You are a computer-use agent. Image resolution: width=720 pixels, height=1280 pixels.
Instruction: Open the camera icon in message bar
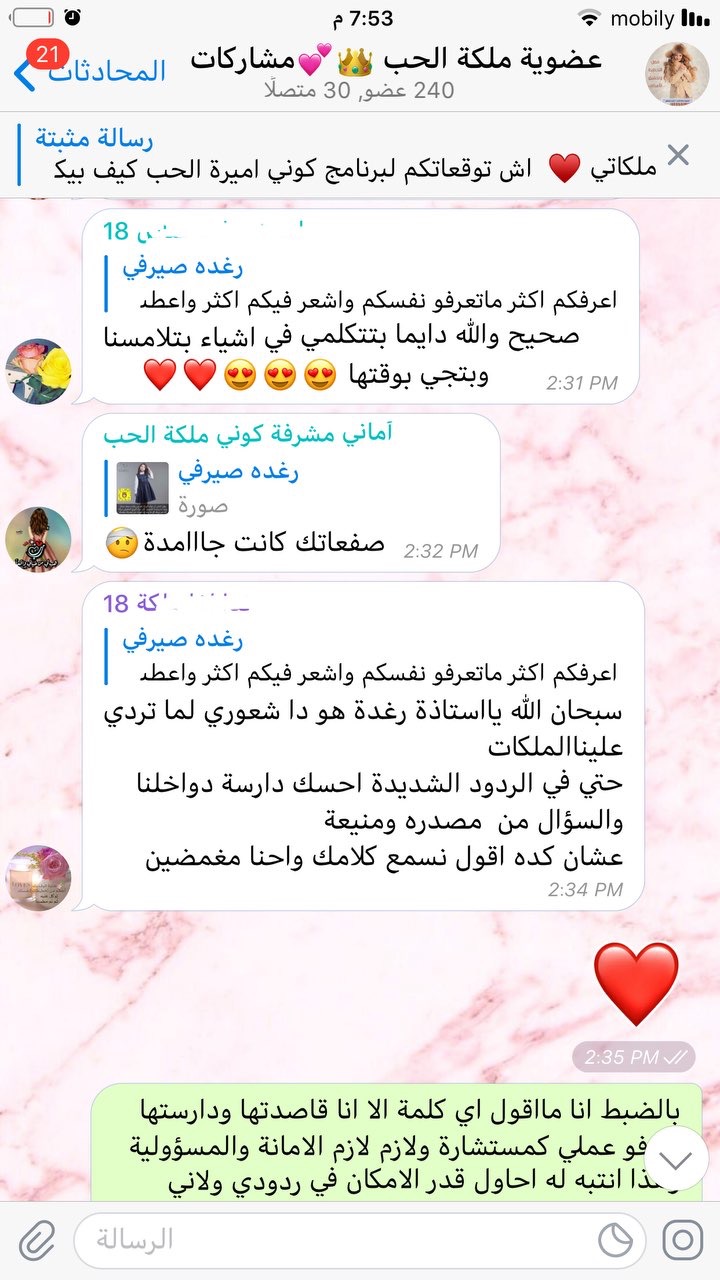[x=683, y=1240]
